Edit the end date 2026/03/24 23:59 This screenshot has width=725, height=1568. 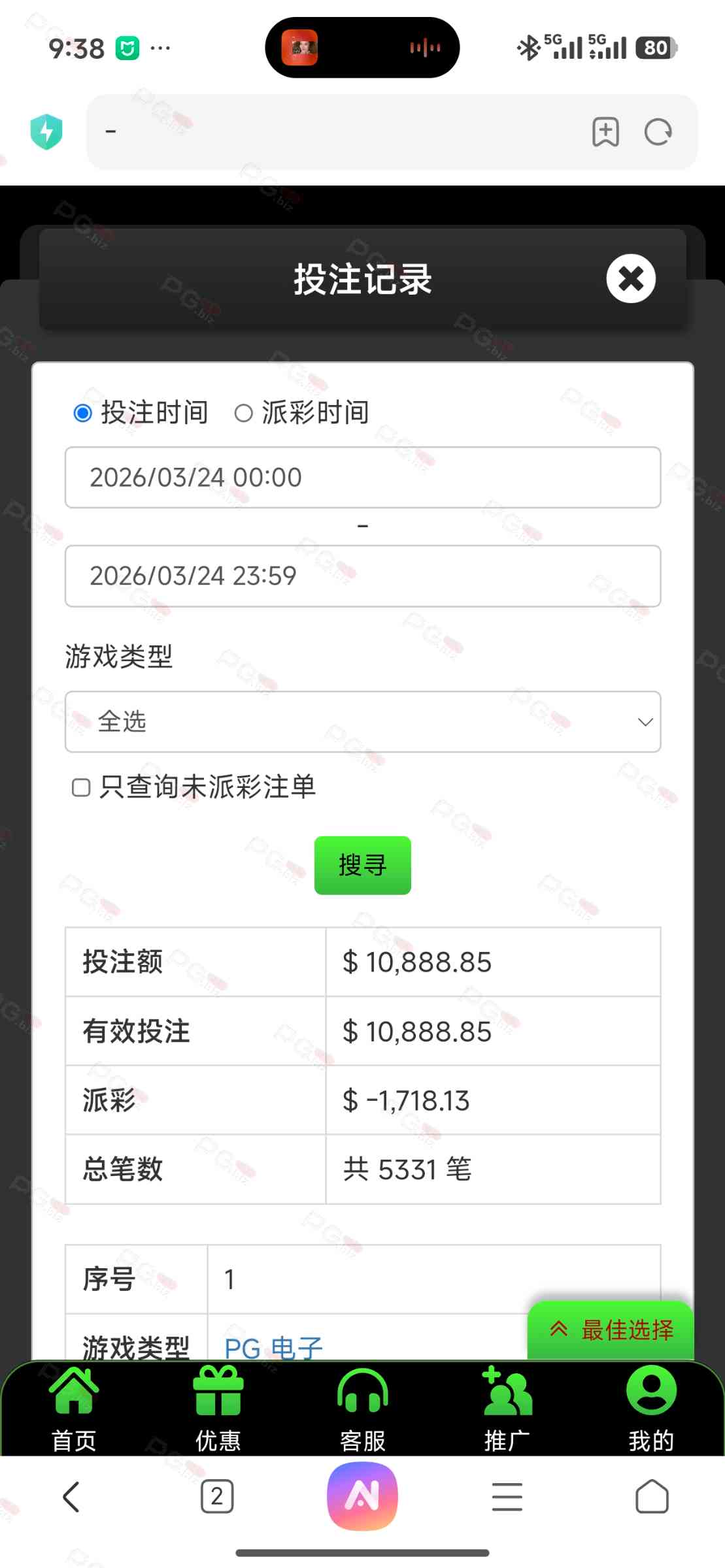362,576
